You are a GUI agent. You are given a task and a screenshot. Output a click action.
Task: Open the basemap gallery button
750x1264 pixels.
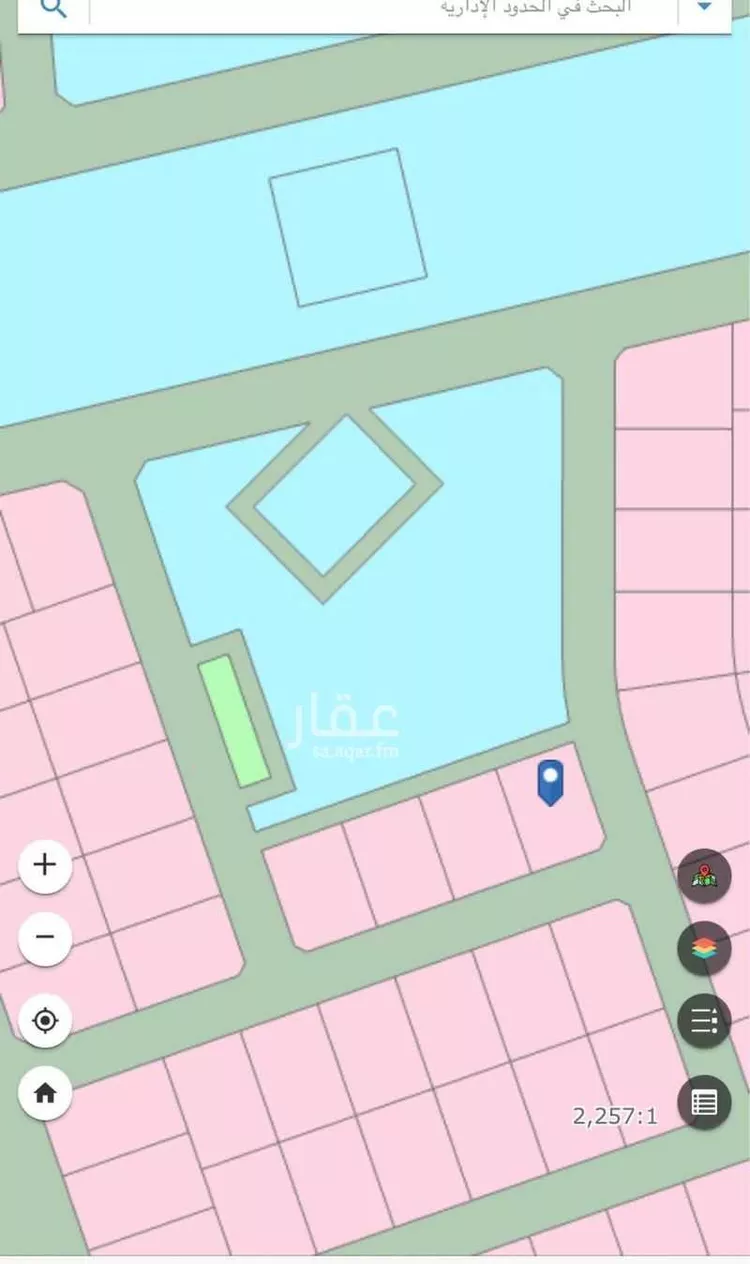[x=704, y=876]
